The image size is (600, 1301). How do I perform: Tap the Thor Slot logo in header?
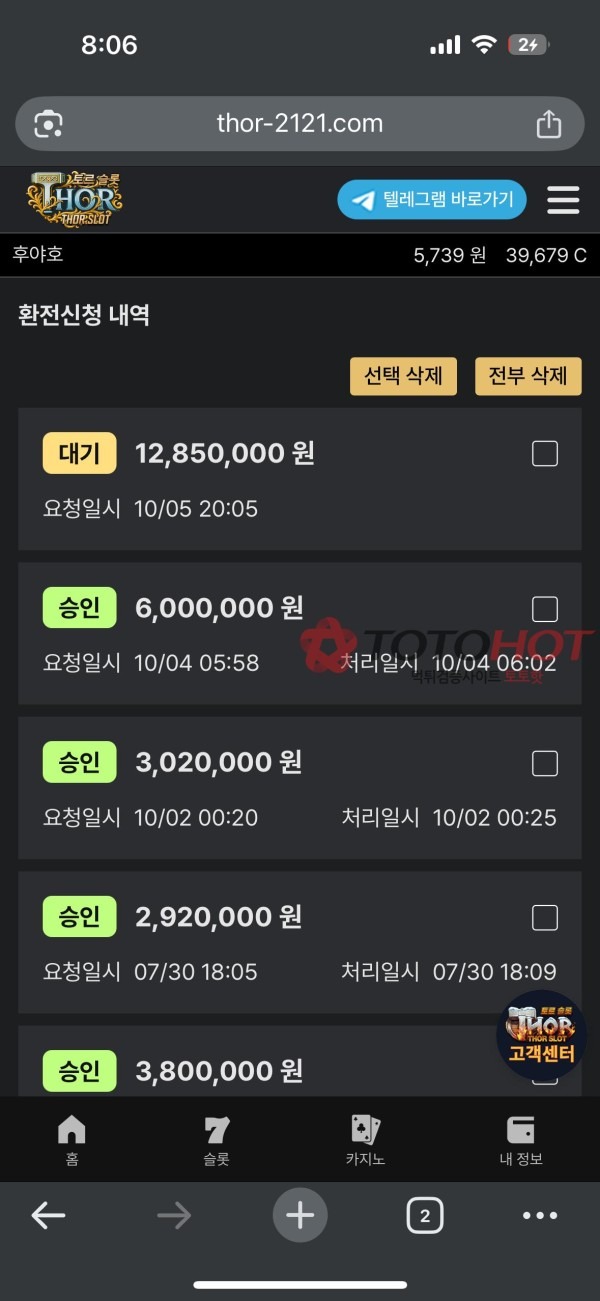pos(75,198)
